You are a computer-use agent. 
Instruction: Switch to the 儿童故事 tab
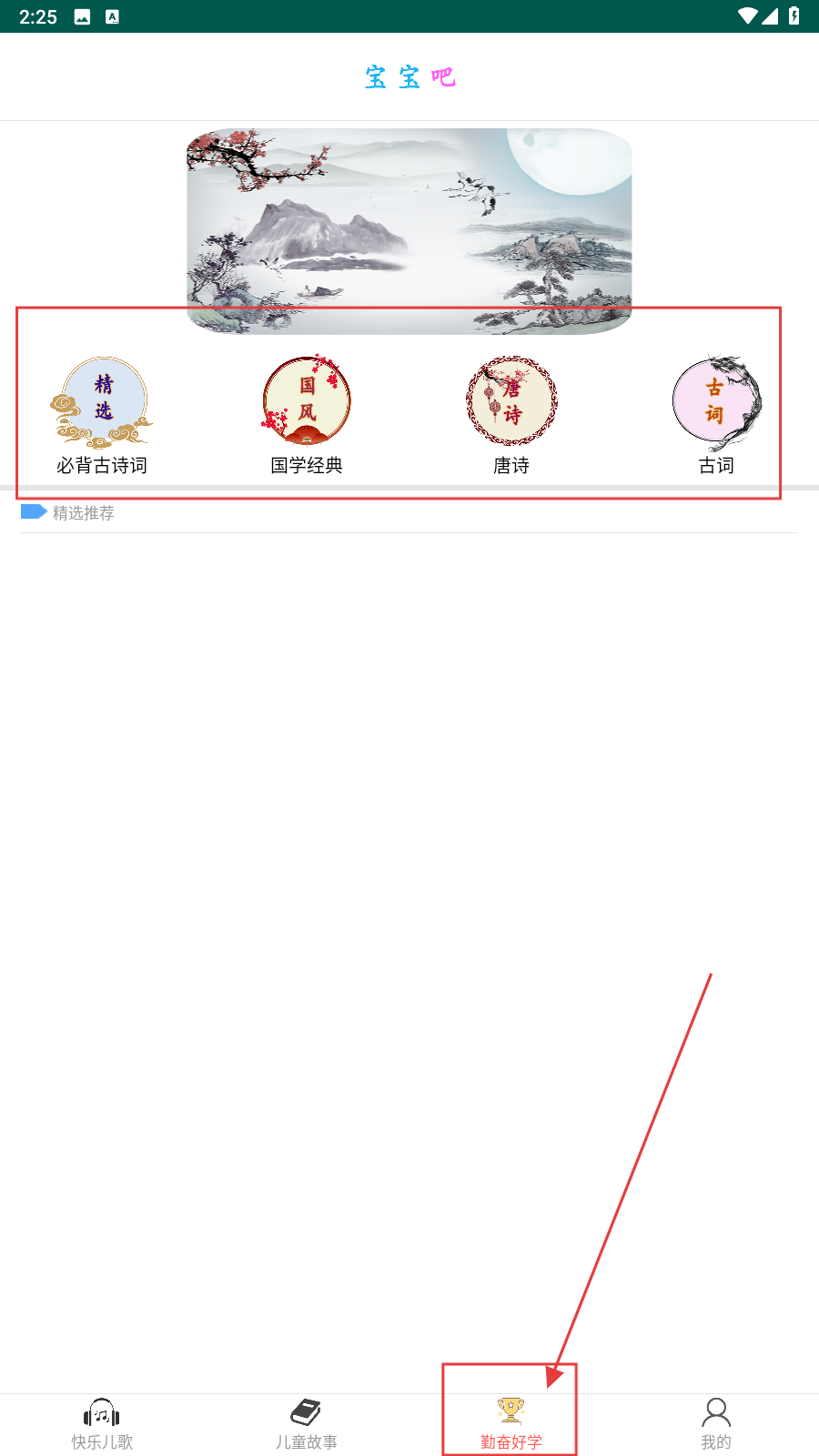pos(307,1424)
